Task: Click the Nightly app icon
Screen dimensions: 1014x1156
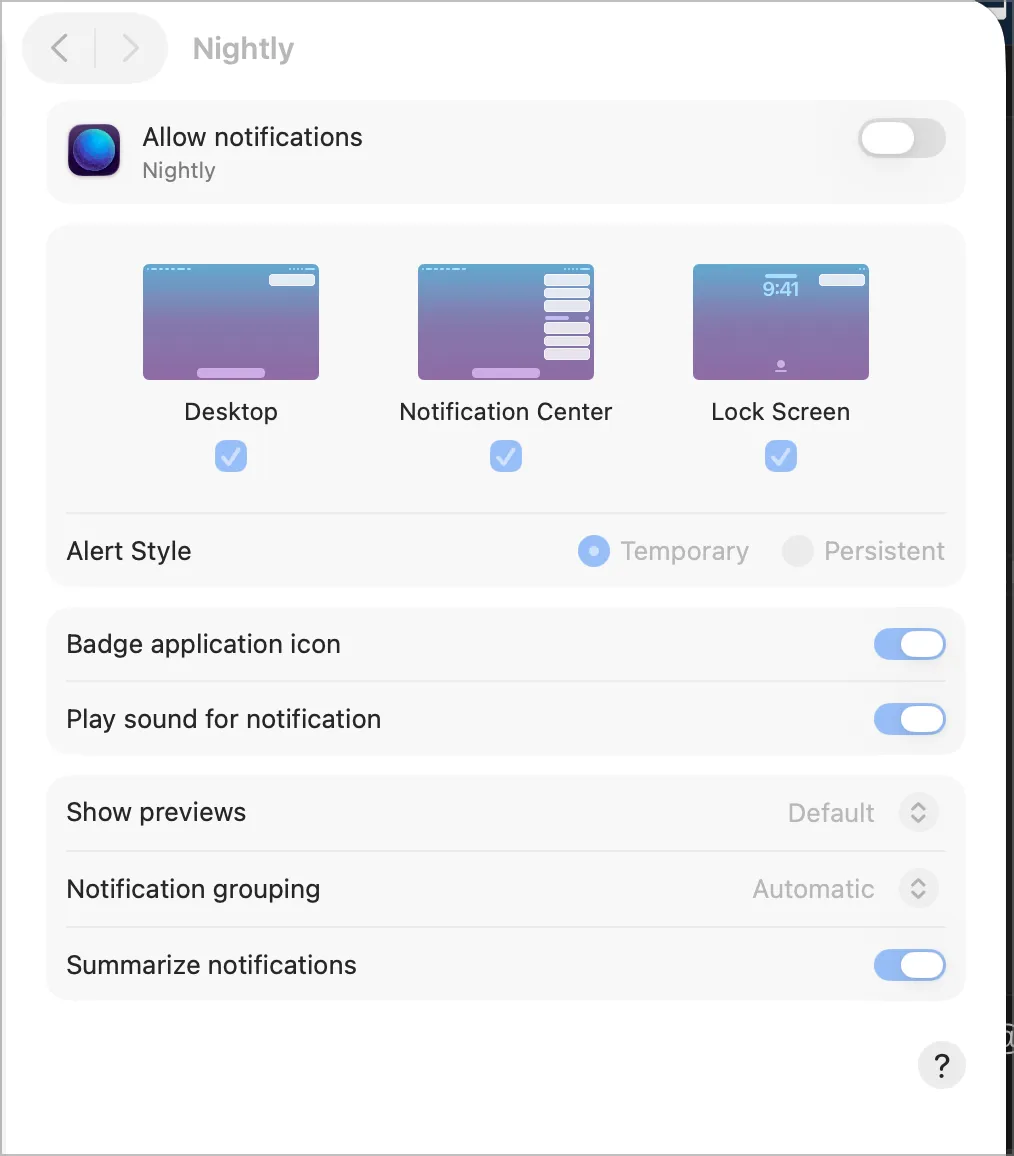Action: (x=93, y=152)
